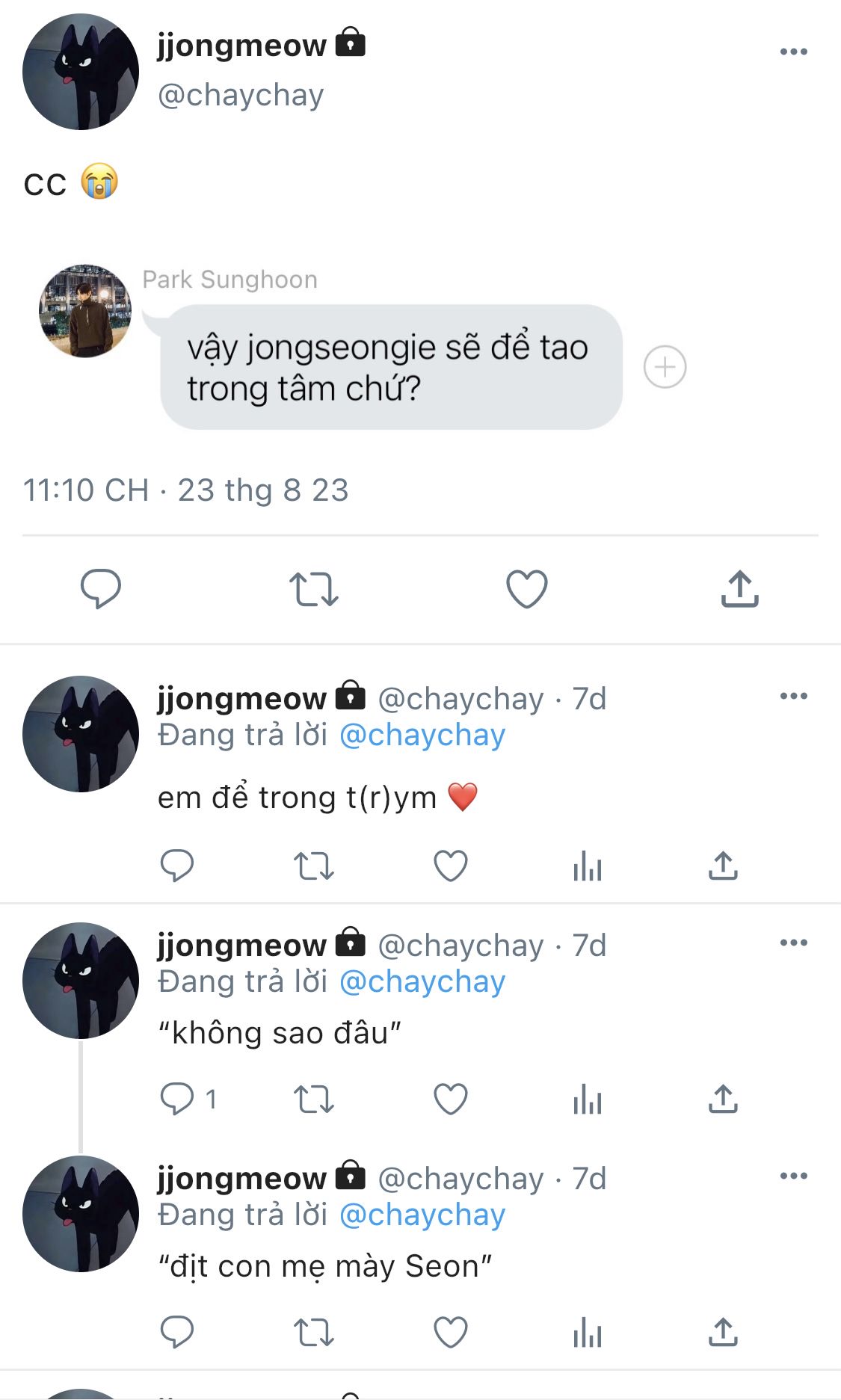Reply to the main "cc" tweet

[x=101, y=588]
